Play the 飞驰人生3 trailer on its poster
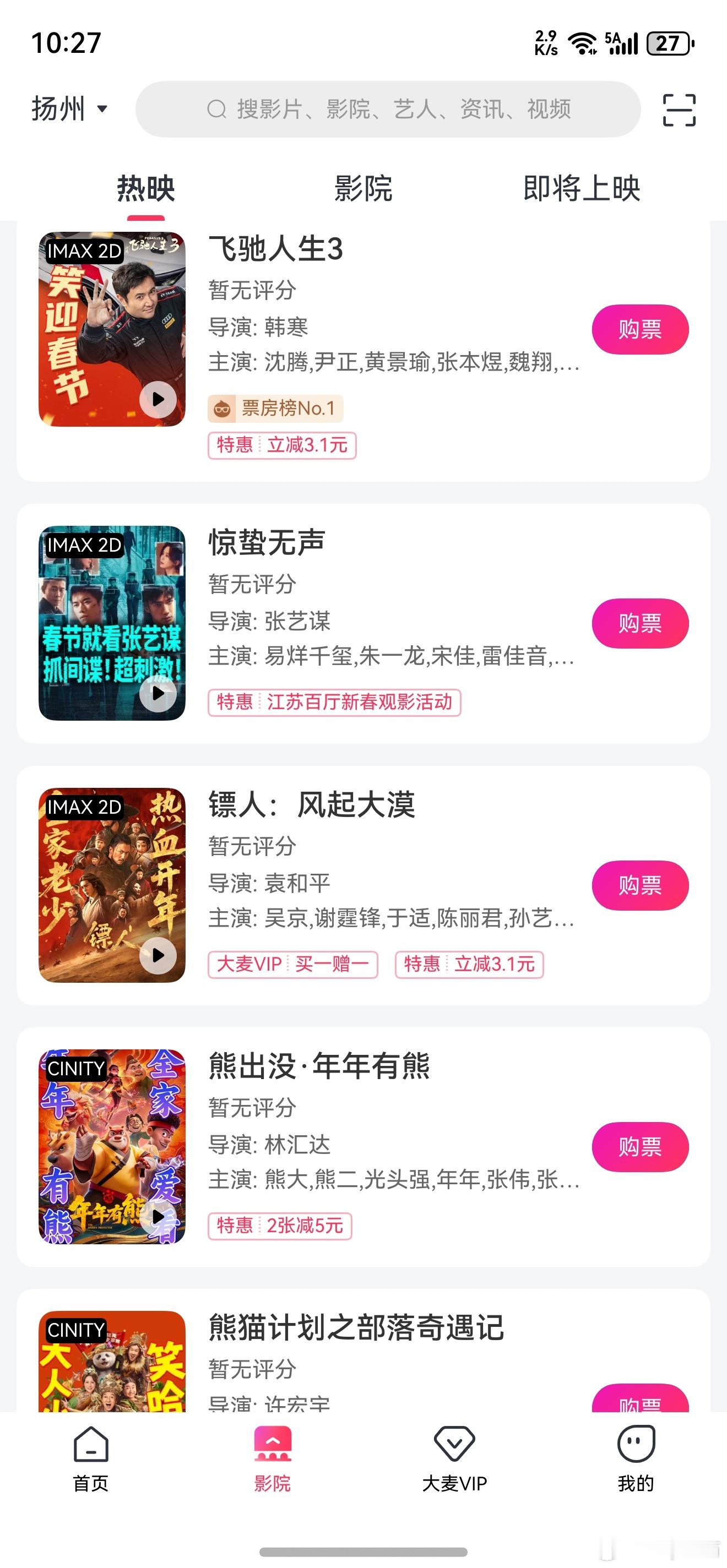Viewport: 727px width, 1568px height. 158,399
